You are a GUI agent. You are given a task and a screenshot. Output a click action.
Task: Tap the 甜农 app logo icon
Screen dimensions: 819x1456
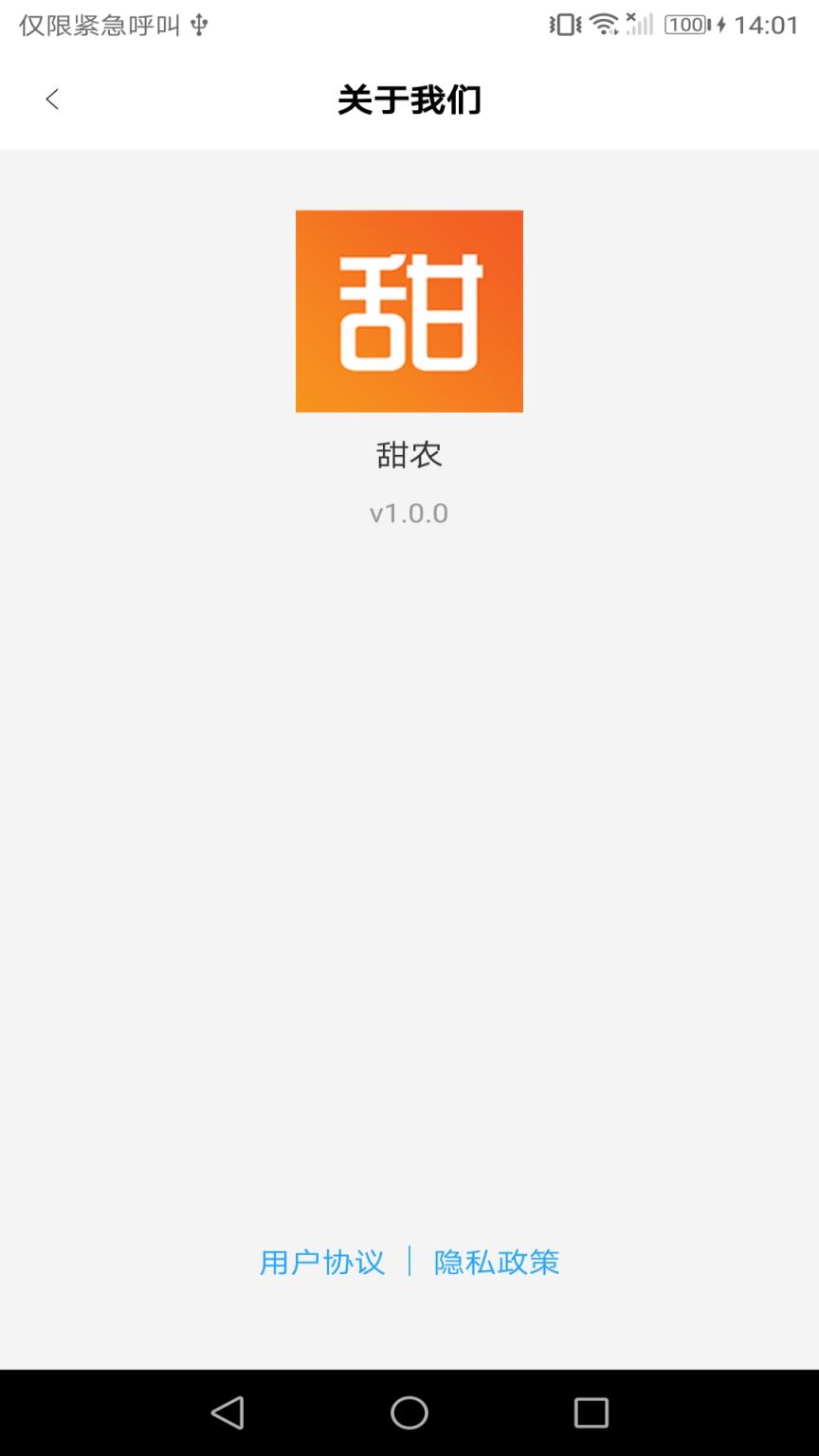409,311
